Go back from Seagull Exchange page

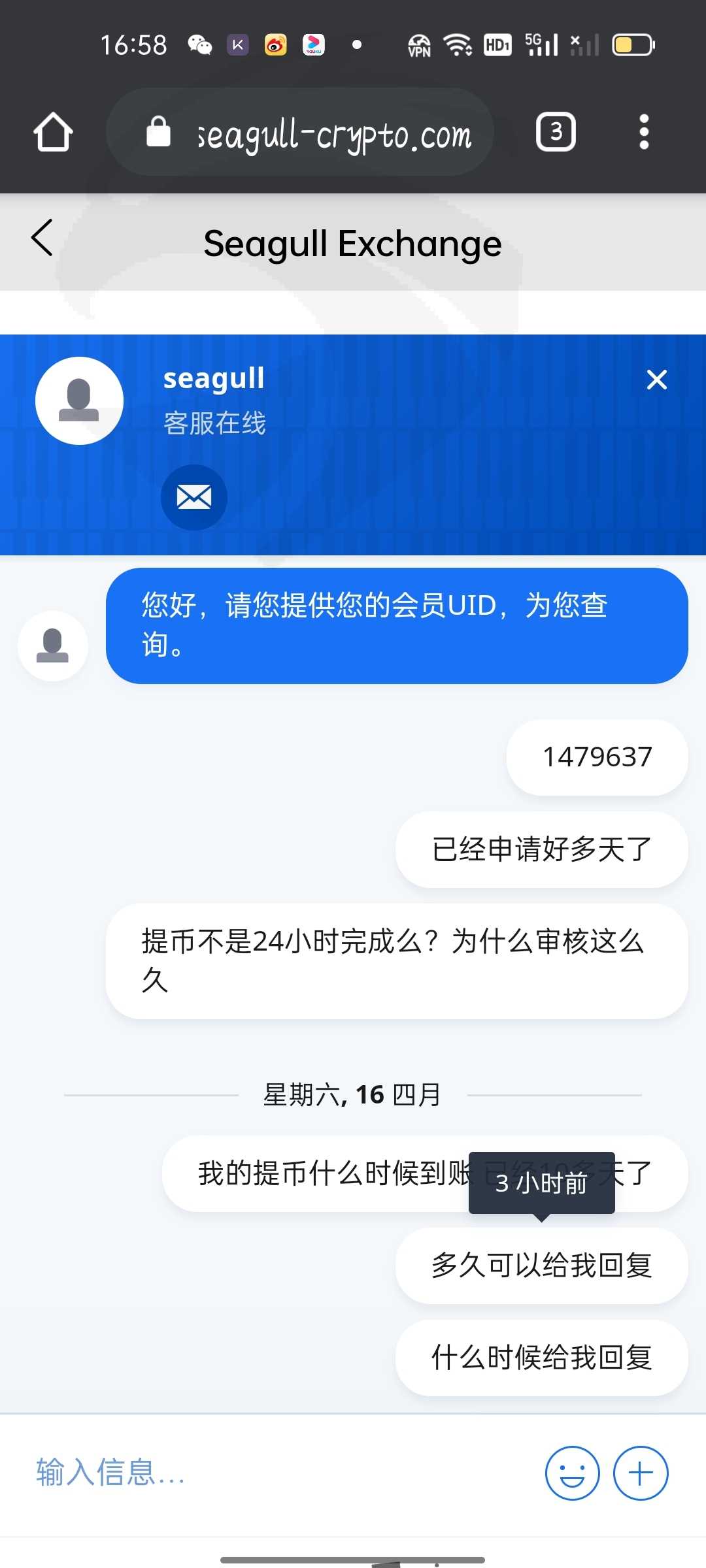pyautogui.click(x=42, y=237)
